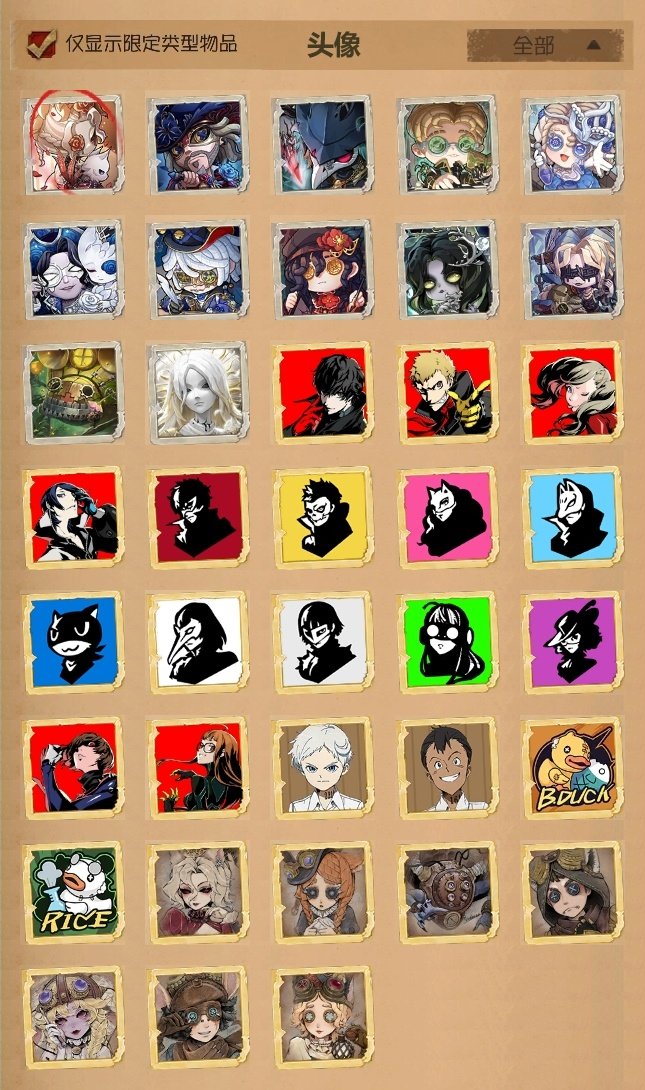Pick the white marble statue avatar
The width and height of the screenshot is (645, 1090).
point(197,392)
